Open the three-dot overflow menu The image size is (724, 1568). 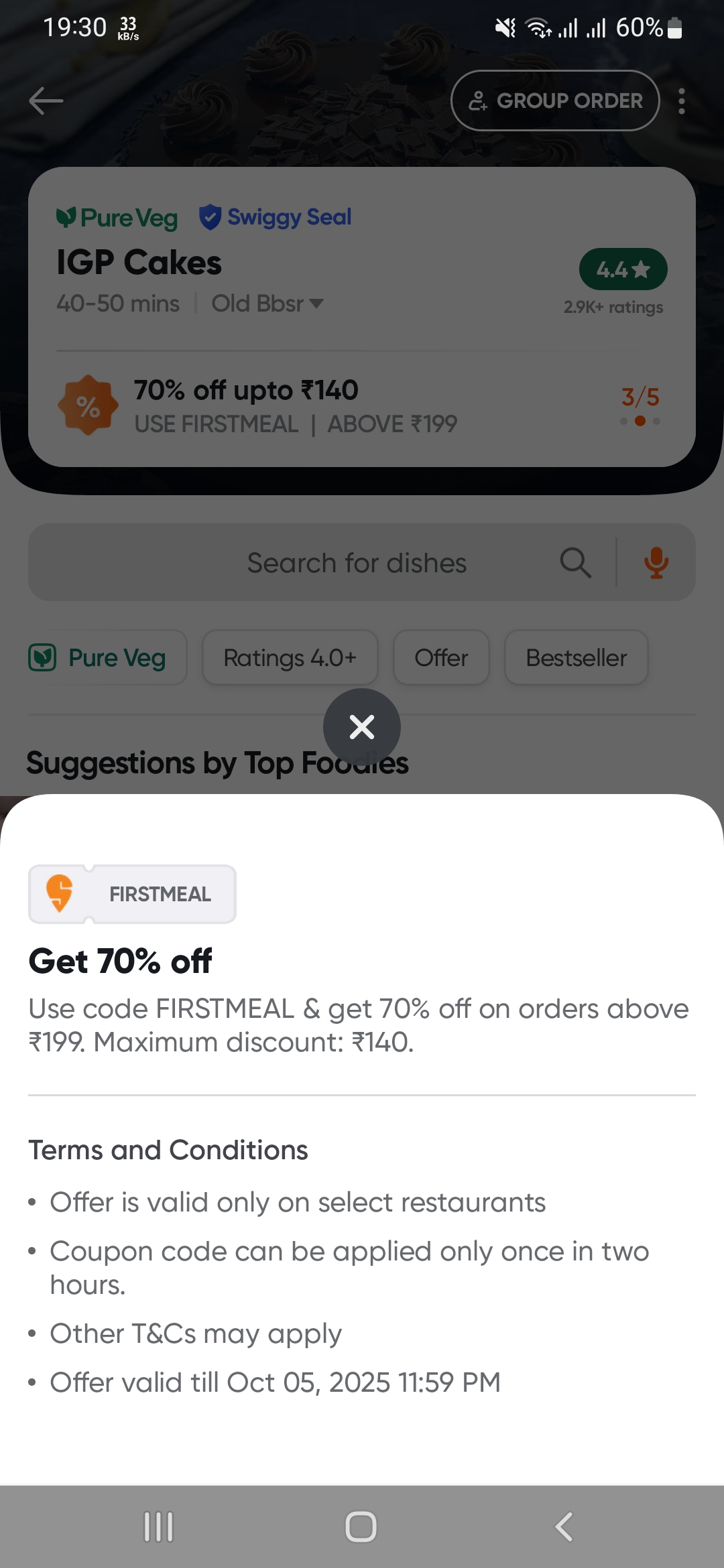(x=681, y=101)
